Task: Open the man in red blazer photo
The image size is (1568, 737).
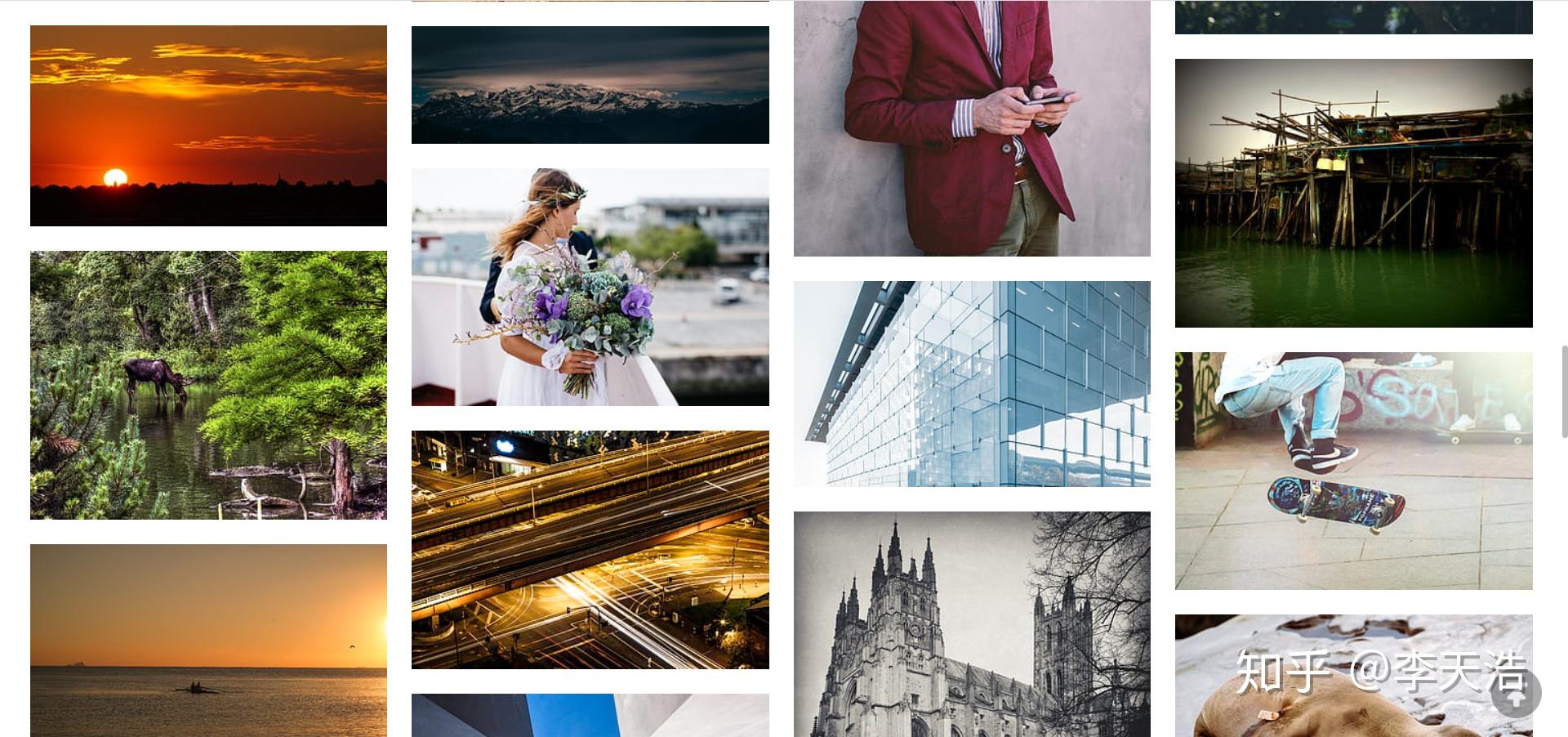Action: pyautogui.click(x=972, y=127)
